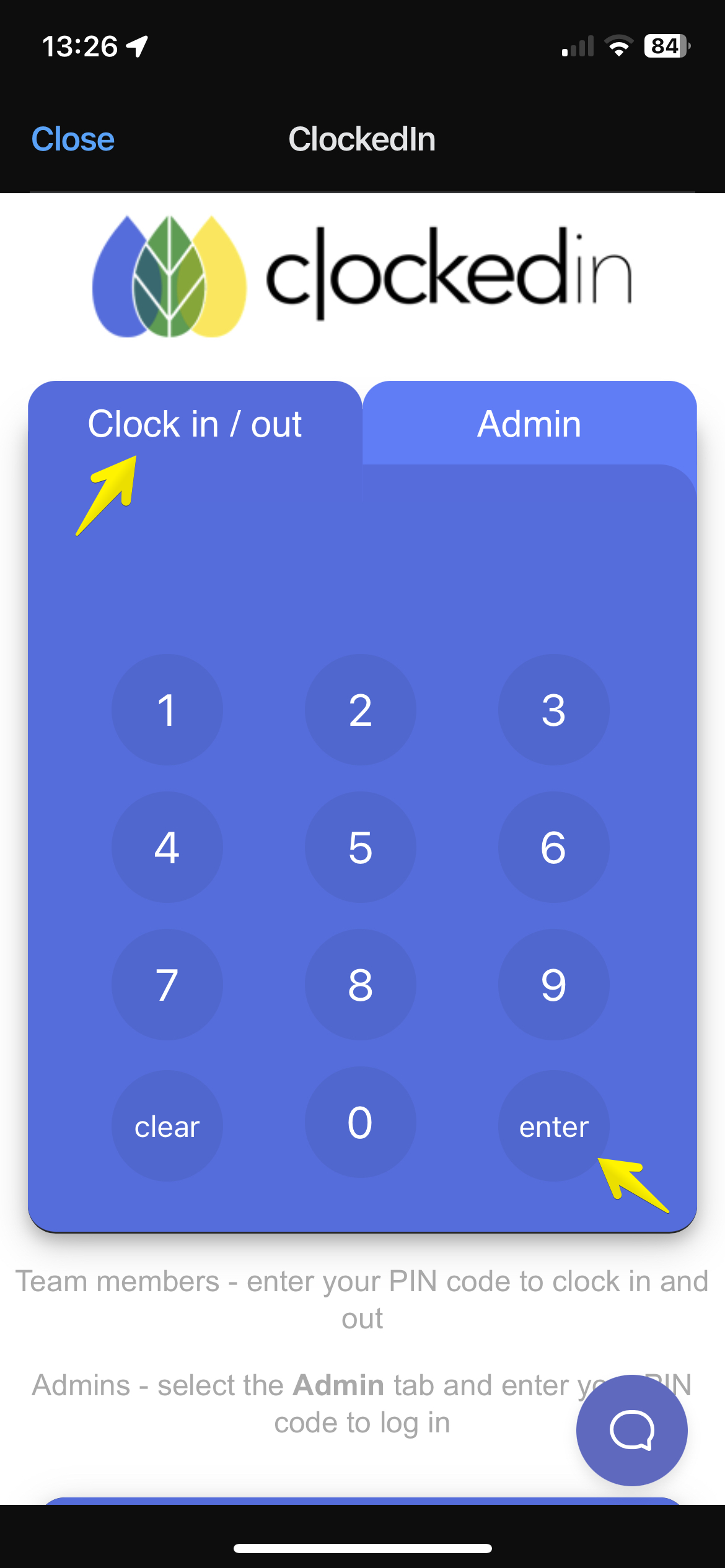Tap the number 4 key
The height and width of the screenshot is (1568, 725).
click(166, 848)
